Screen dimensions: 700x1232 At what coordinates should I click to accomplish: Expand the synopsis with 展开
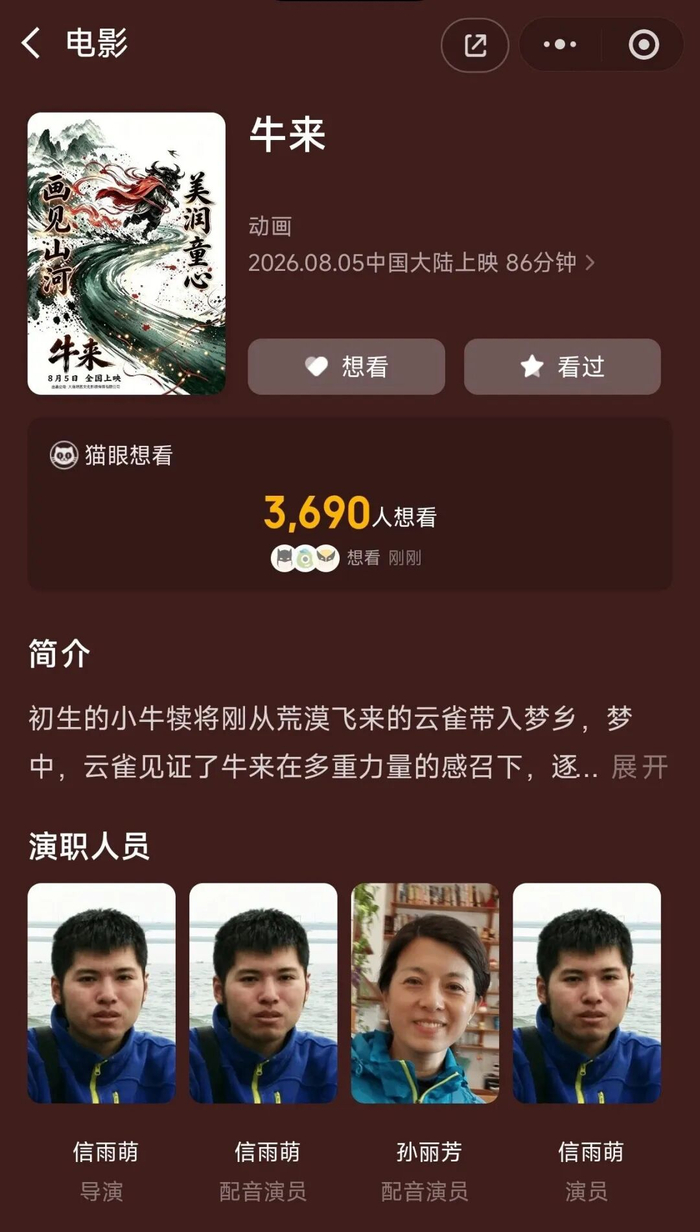639,767
